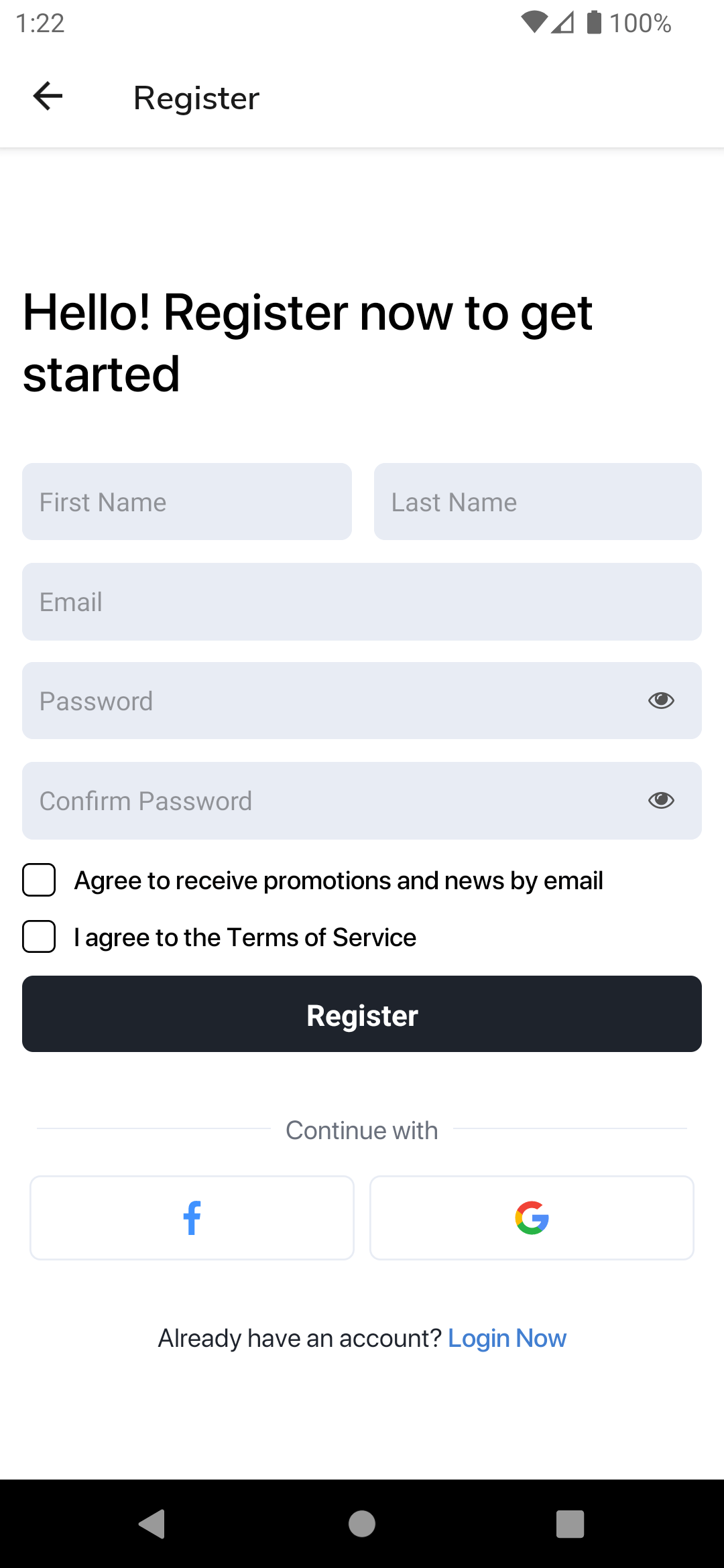This screenshot has height=1568, width=724.
Task: Show the Confirm Password text
Action: [x=661, y=800]
